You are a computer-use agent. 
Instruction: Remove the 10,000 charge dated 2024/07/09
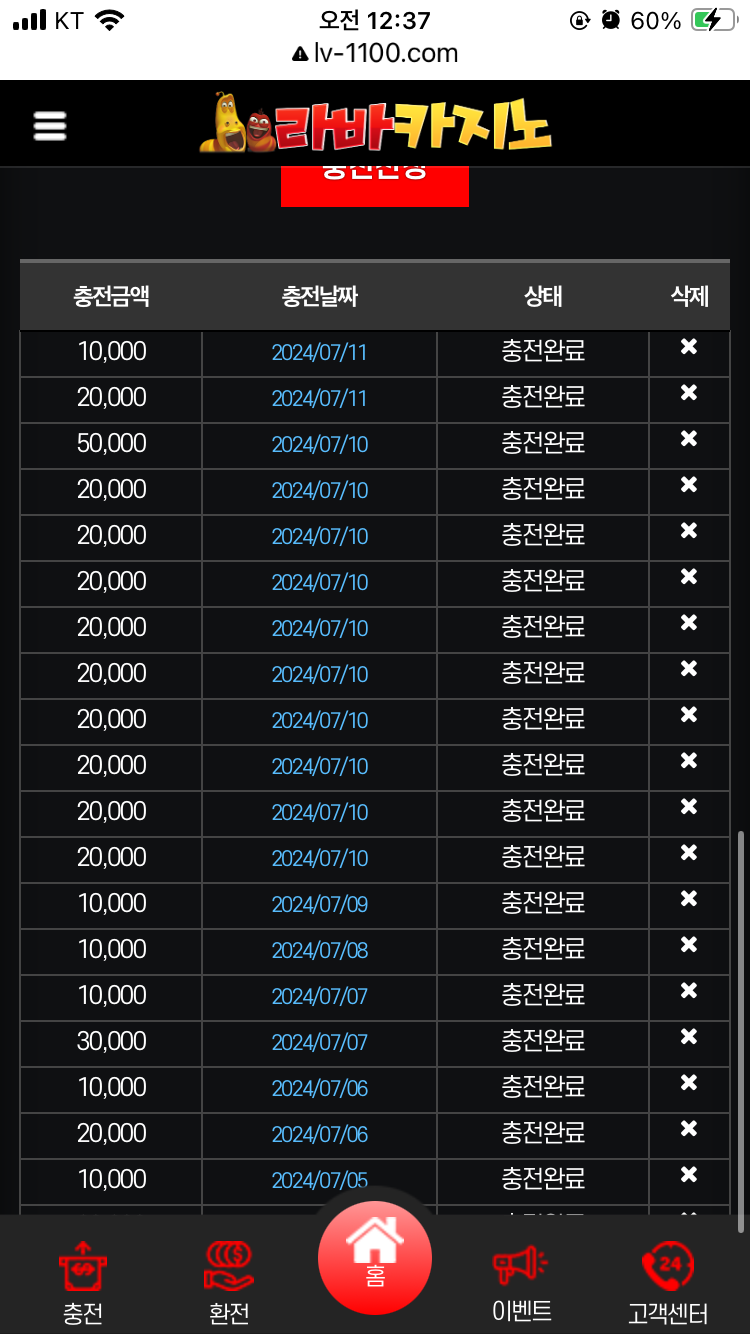(688, 899)
